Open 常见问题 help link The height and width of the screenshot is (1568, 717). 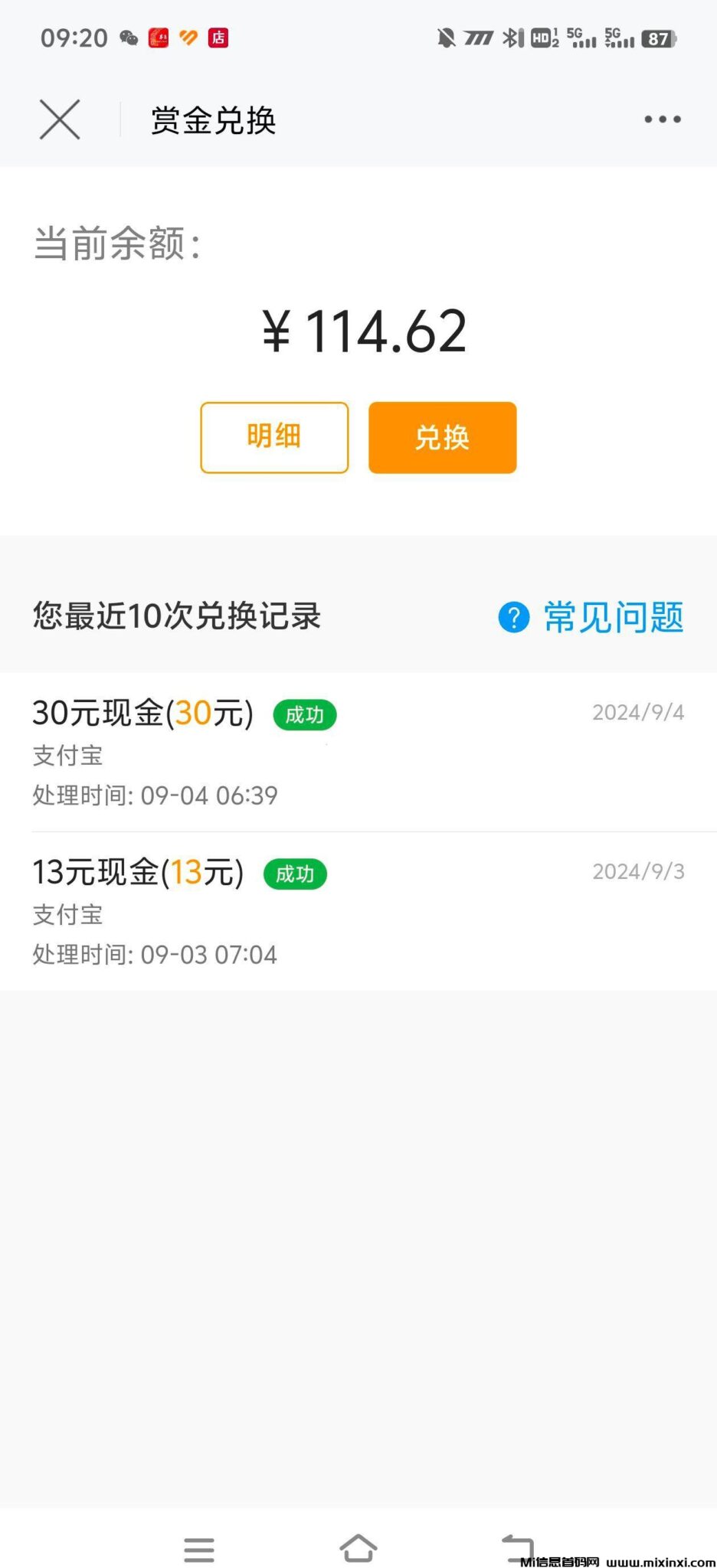pyautogui.click(x=591, y=617)
